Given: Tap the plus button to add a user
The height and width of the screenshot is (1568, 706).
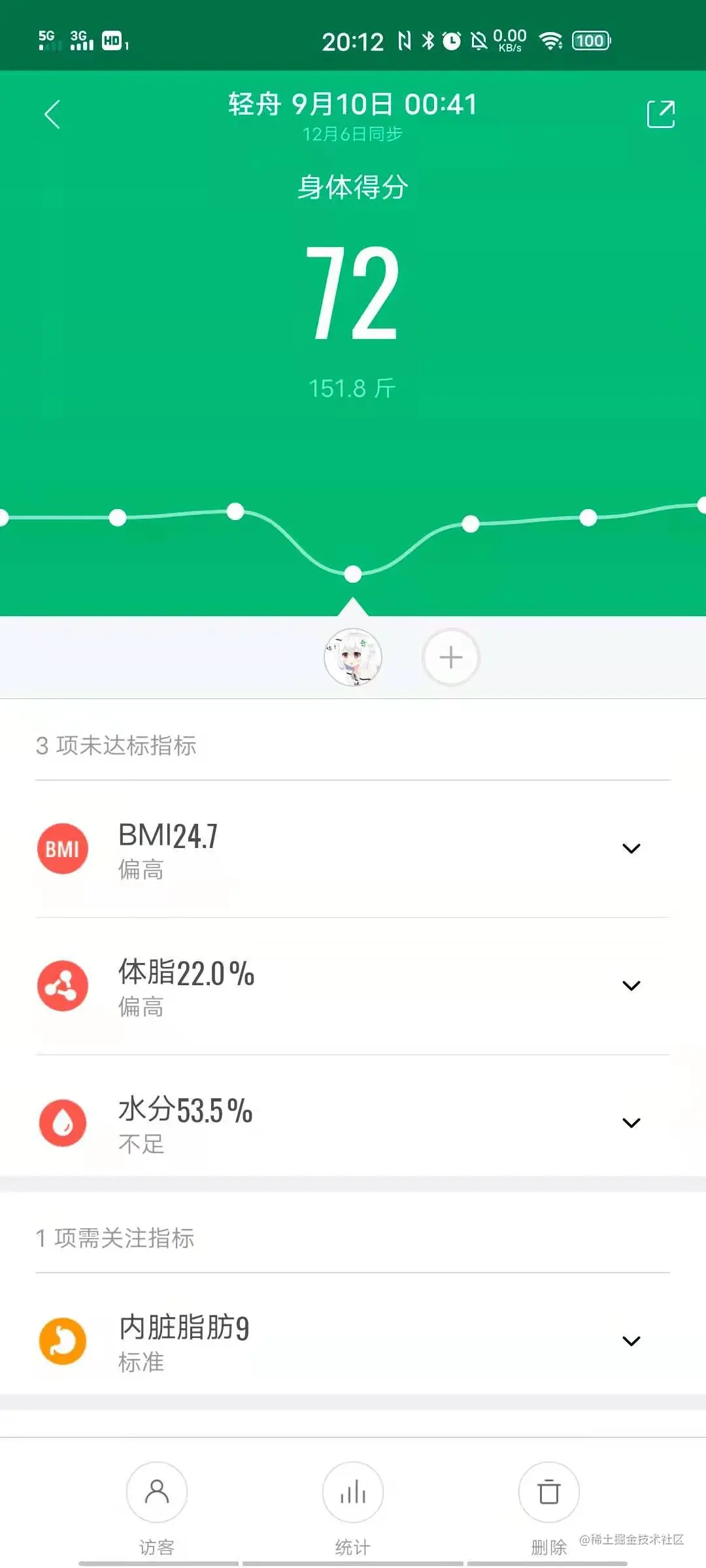Looking at the screenshot, I should pyautogui.click(x=451, y=658).
